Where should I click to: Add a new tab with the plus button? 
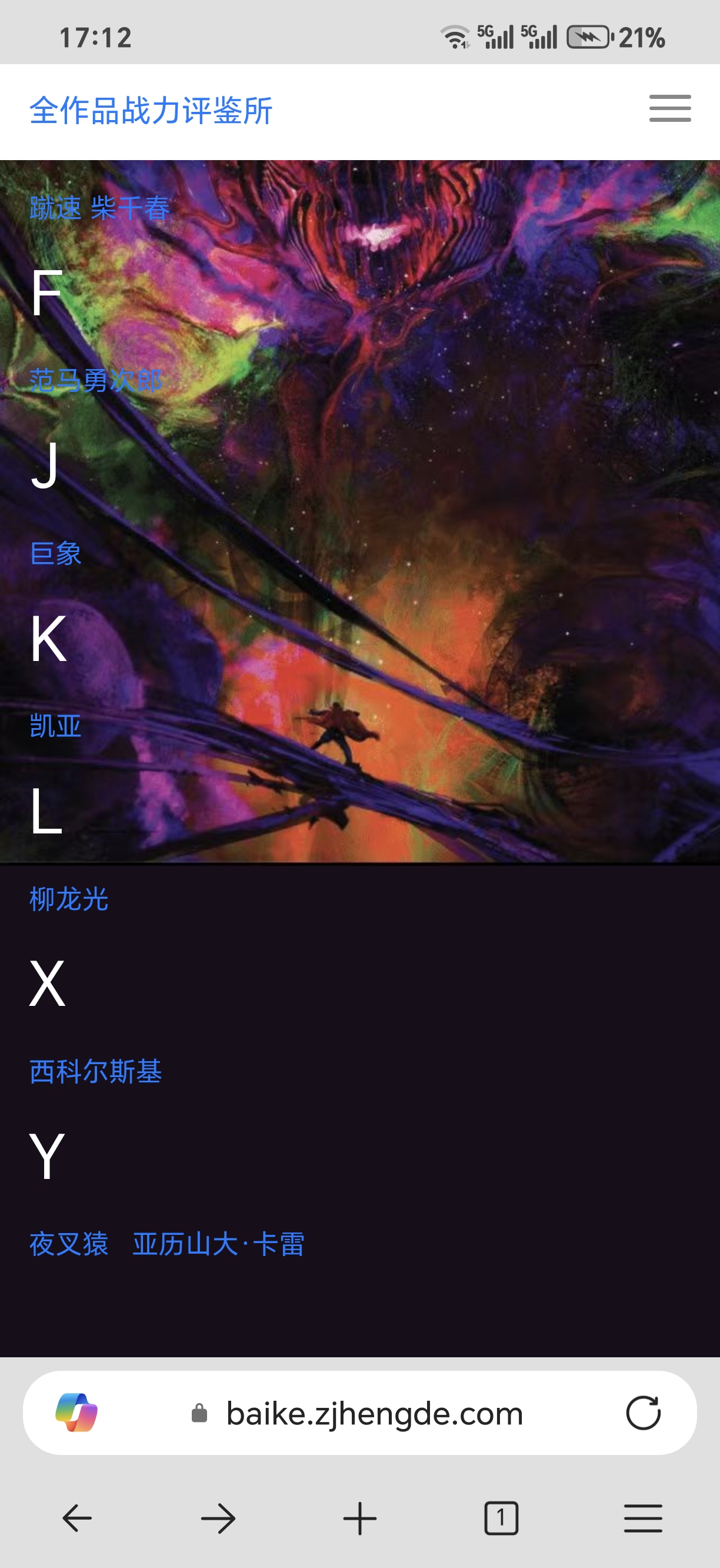pos(359,1518)
